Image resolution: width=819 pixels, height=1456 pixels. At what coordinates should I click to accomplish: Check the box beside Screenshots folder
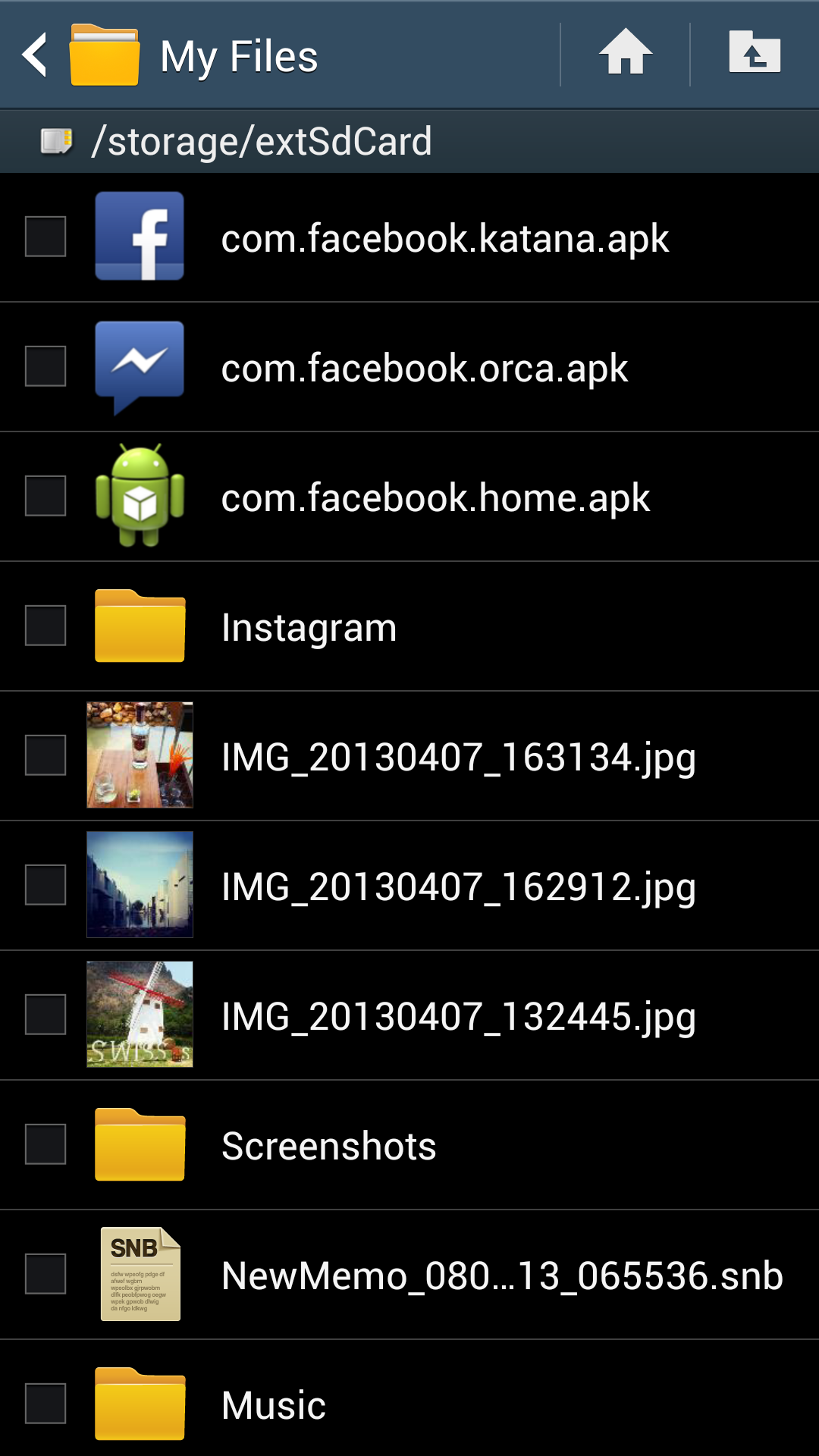(45, 1144)
